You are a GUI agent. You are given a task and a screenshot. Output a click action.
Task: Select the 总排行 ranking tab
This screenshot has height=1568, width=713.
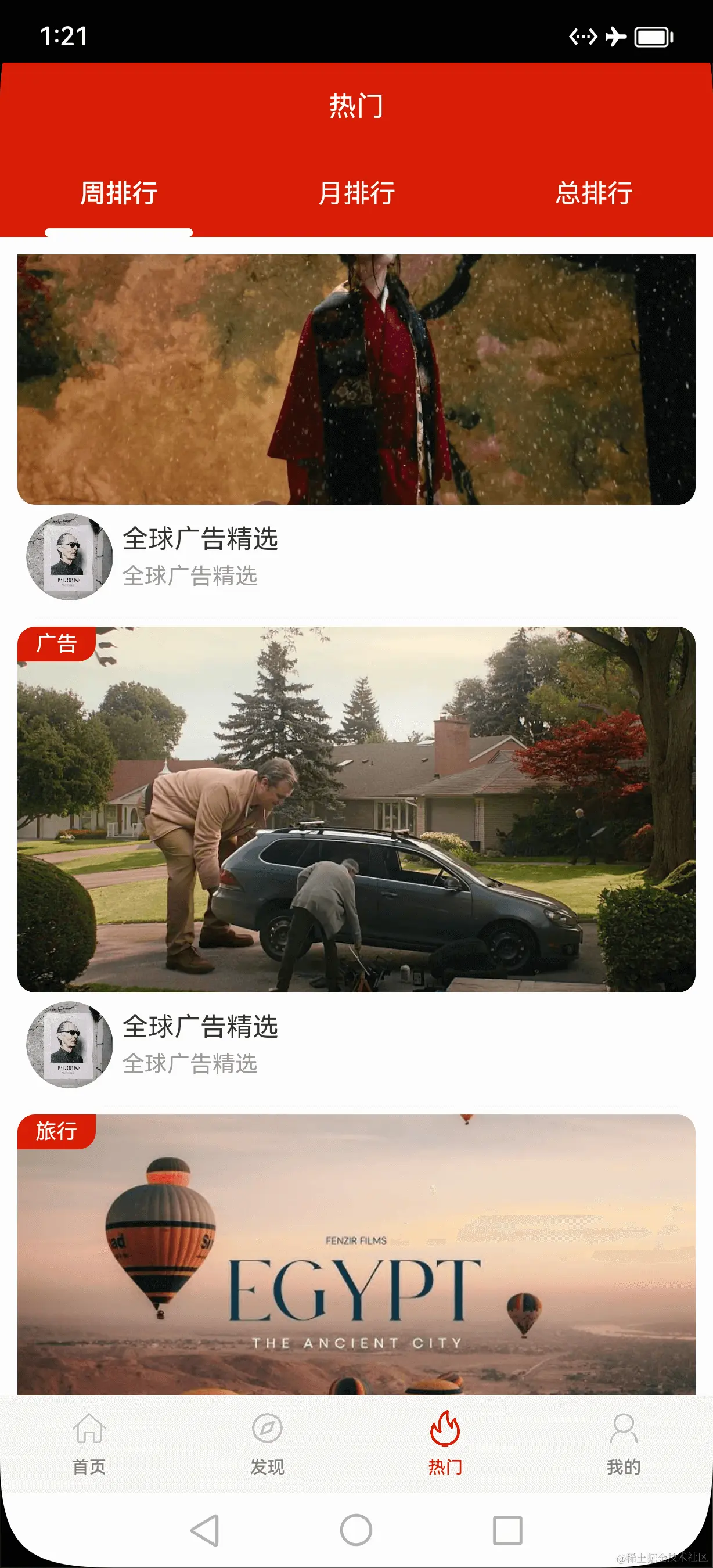pos(594,193)
